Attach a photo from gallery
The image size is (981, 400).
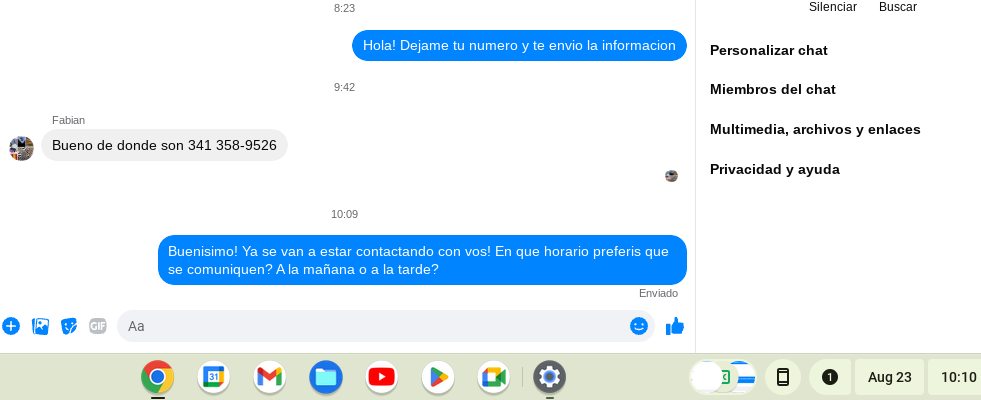[40, 326]
